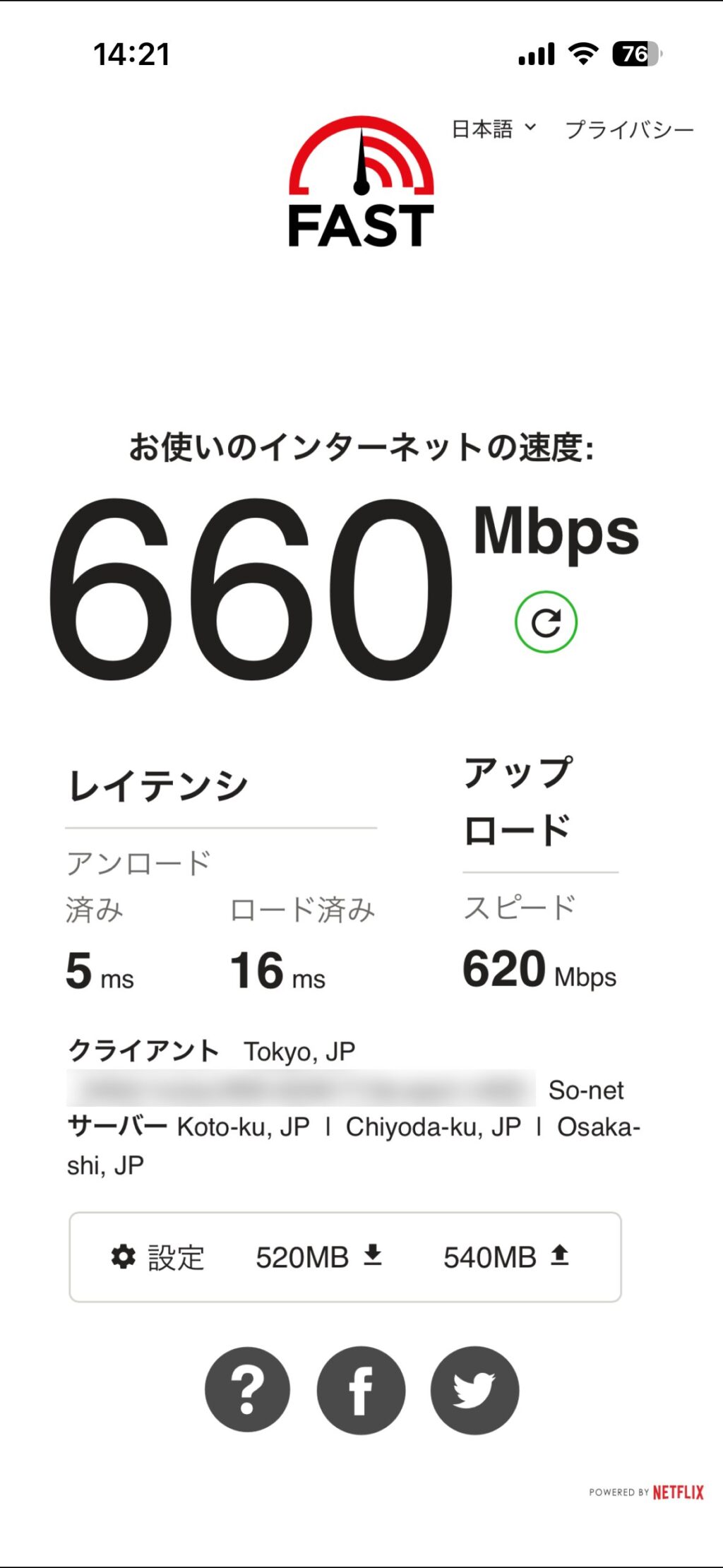The width and height of the screenshot is (723, 1568).
Task: Open the help question mark icon
Action: 247,1389
